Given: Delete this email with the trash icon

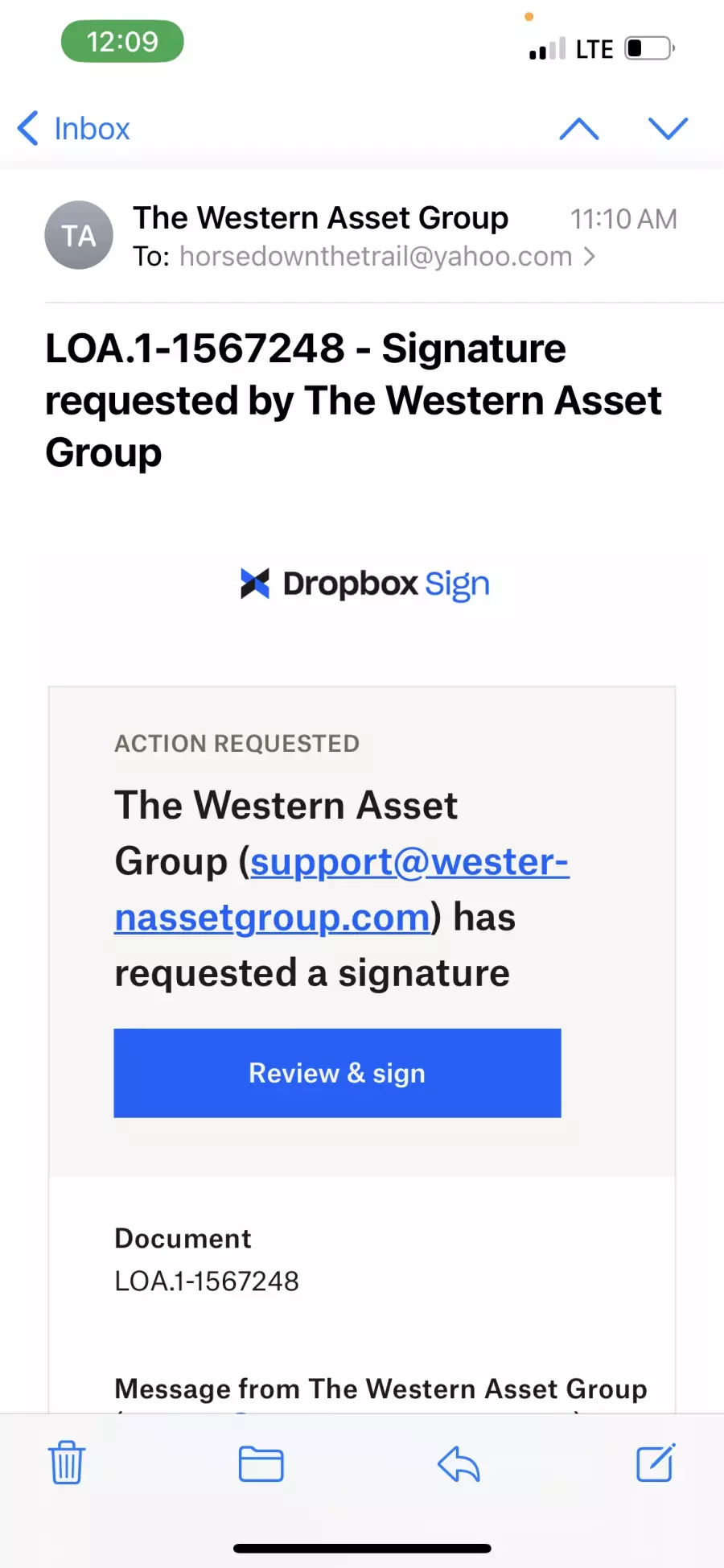Looking at the screenshot, I should pos(67,1463).
